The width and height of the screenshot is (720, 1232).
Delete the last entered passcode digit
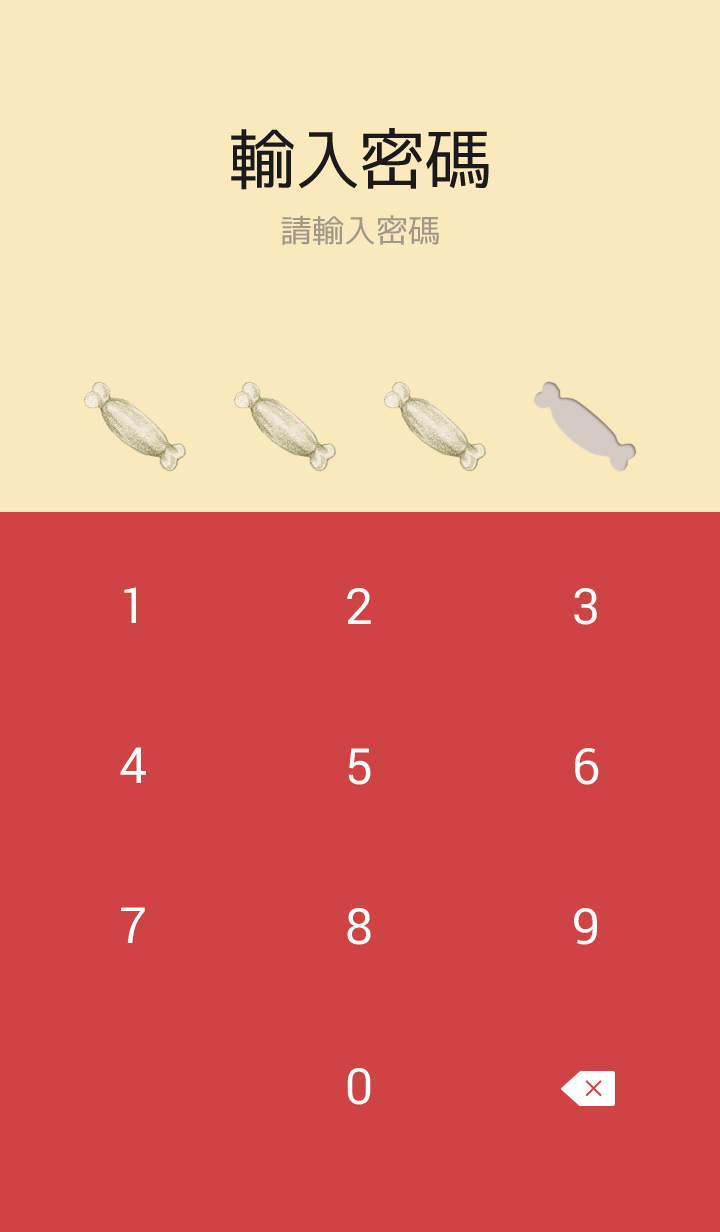click(x=588, y=1088)
